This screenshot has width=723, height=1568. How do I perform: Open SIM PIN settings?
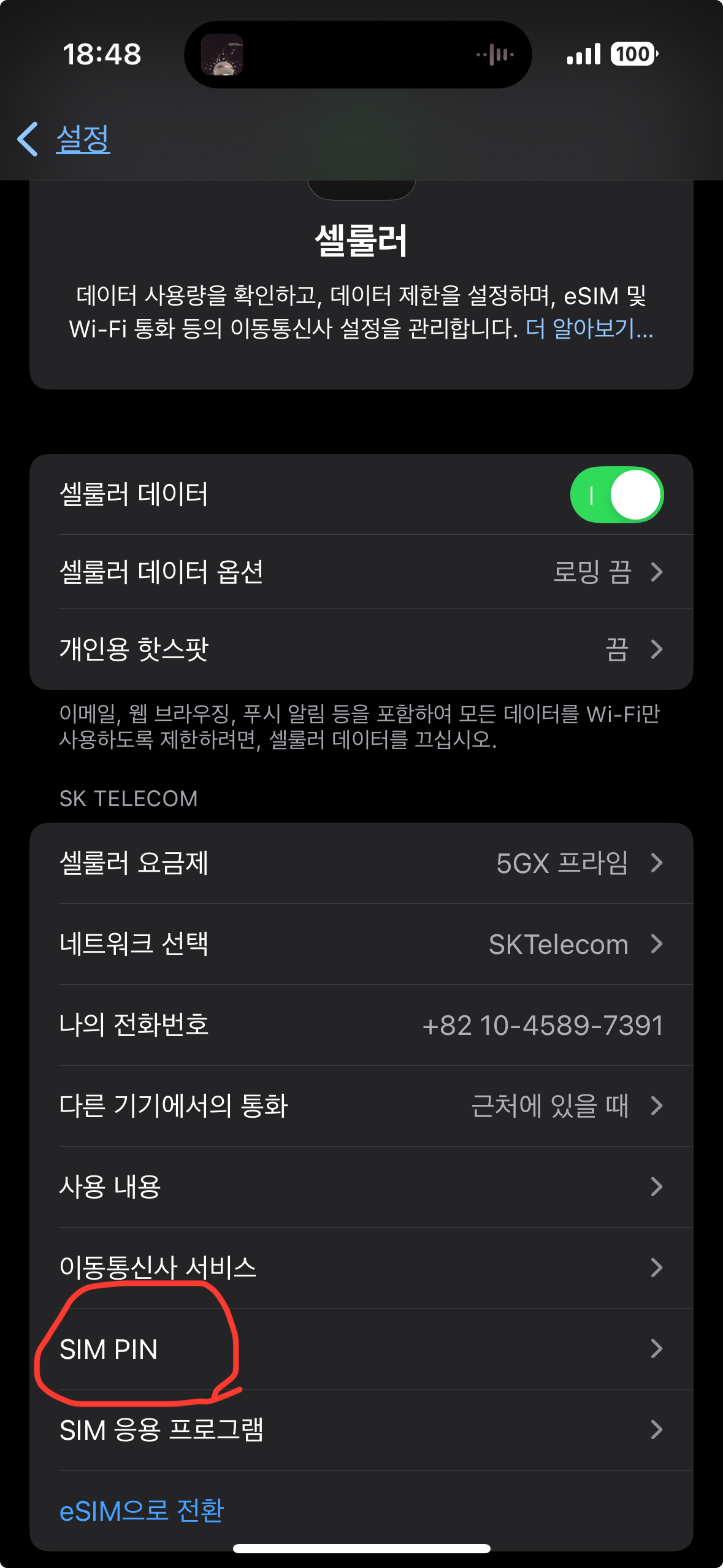(x=361, y=1349)
